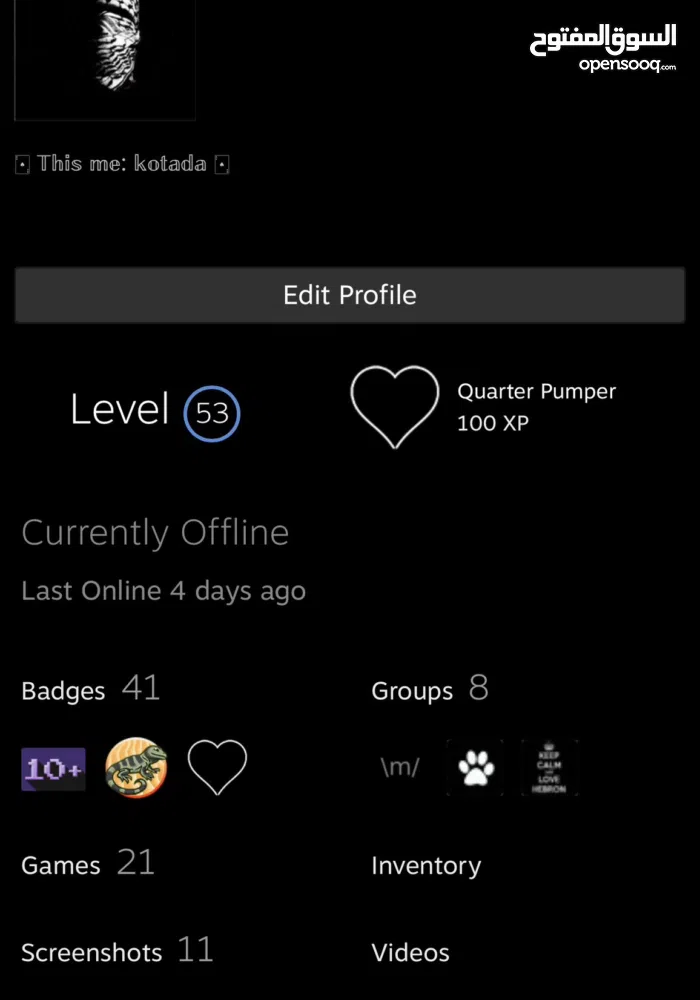Open the \m/ group

click(x=399, y=768)
